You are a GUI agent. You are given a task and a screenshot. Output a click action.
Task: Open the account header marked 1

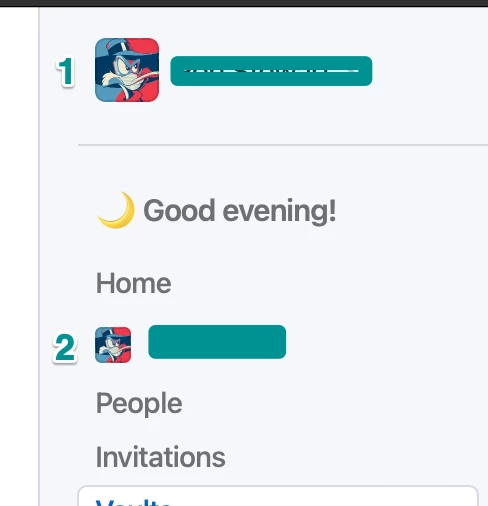coord(233,70)
